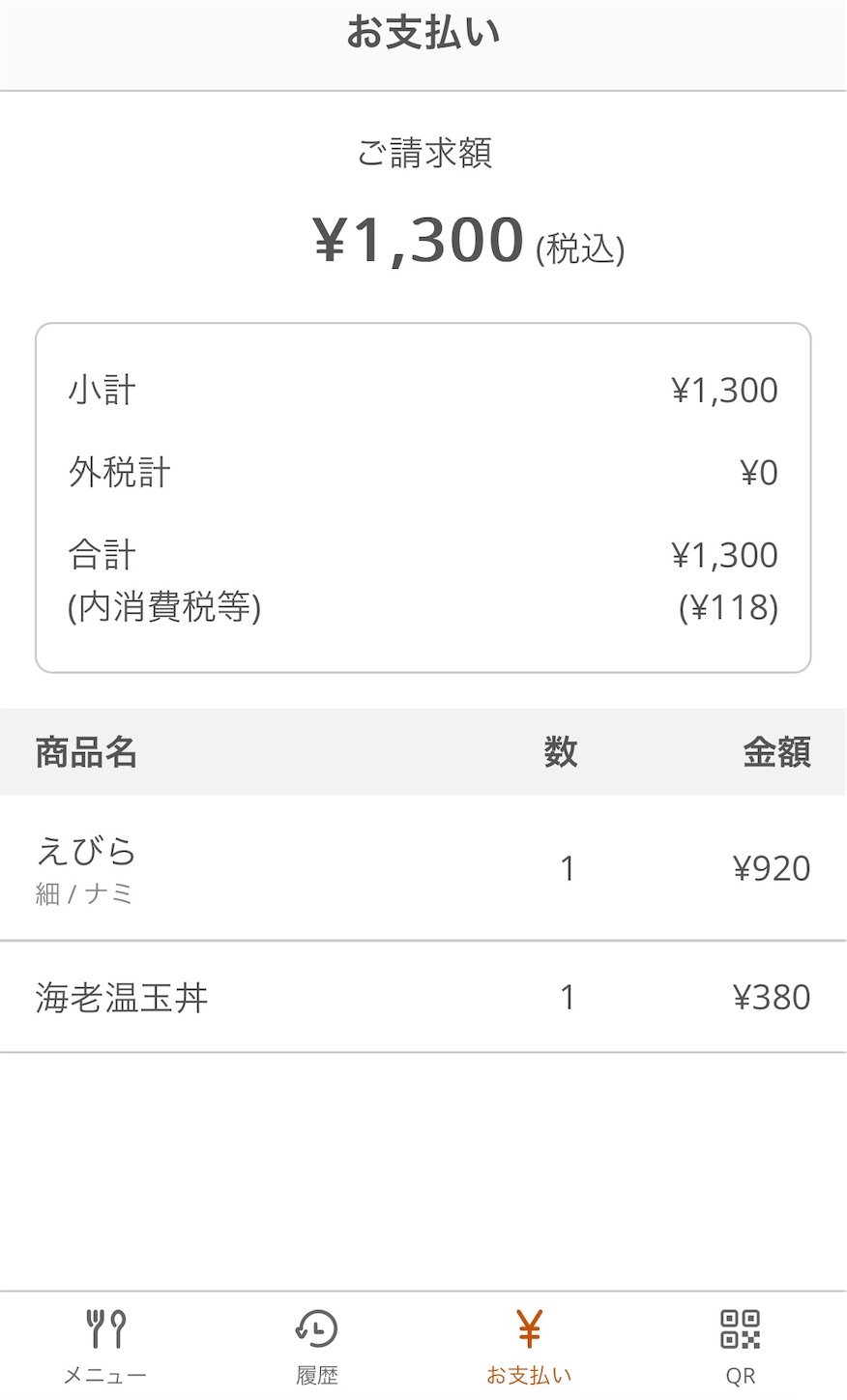Switch to the メニュー tab

click(x=105, y=1346)
